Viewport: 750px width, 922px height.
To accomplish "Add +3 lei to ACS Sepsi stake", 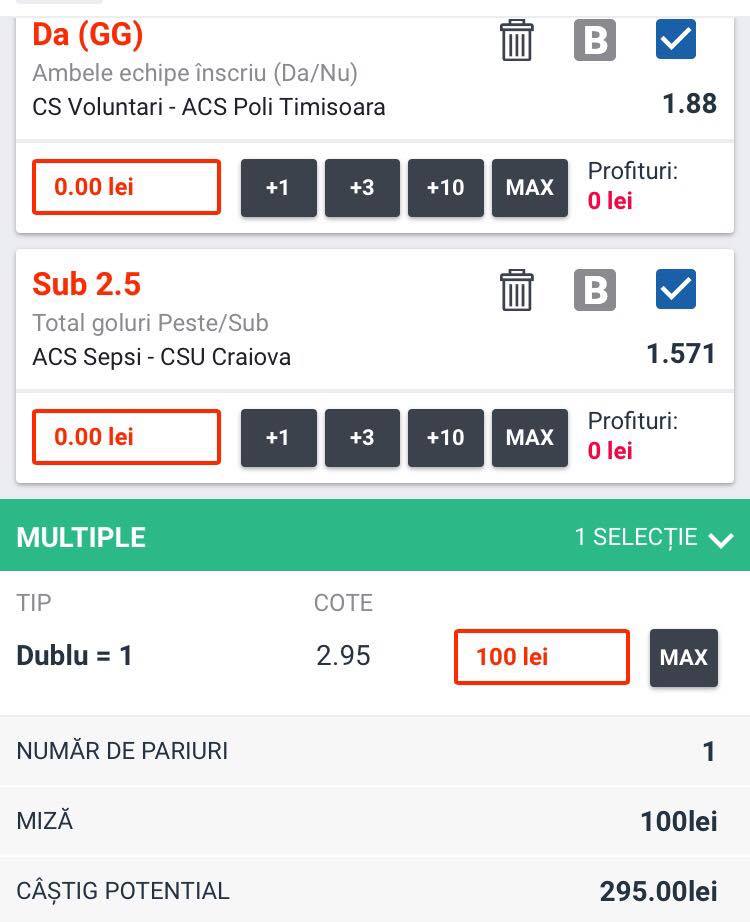I will 362,437.
